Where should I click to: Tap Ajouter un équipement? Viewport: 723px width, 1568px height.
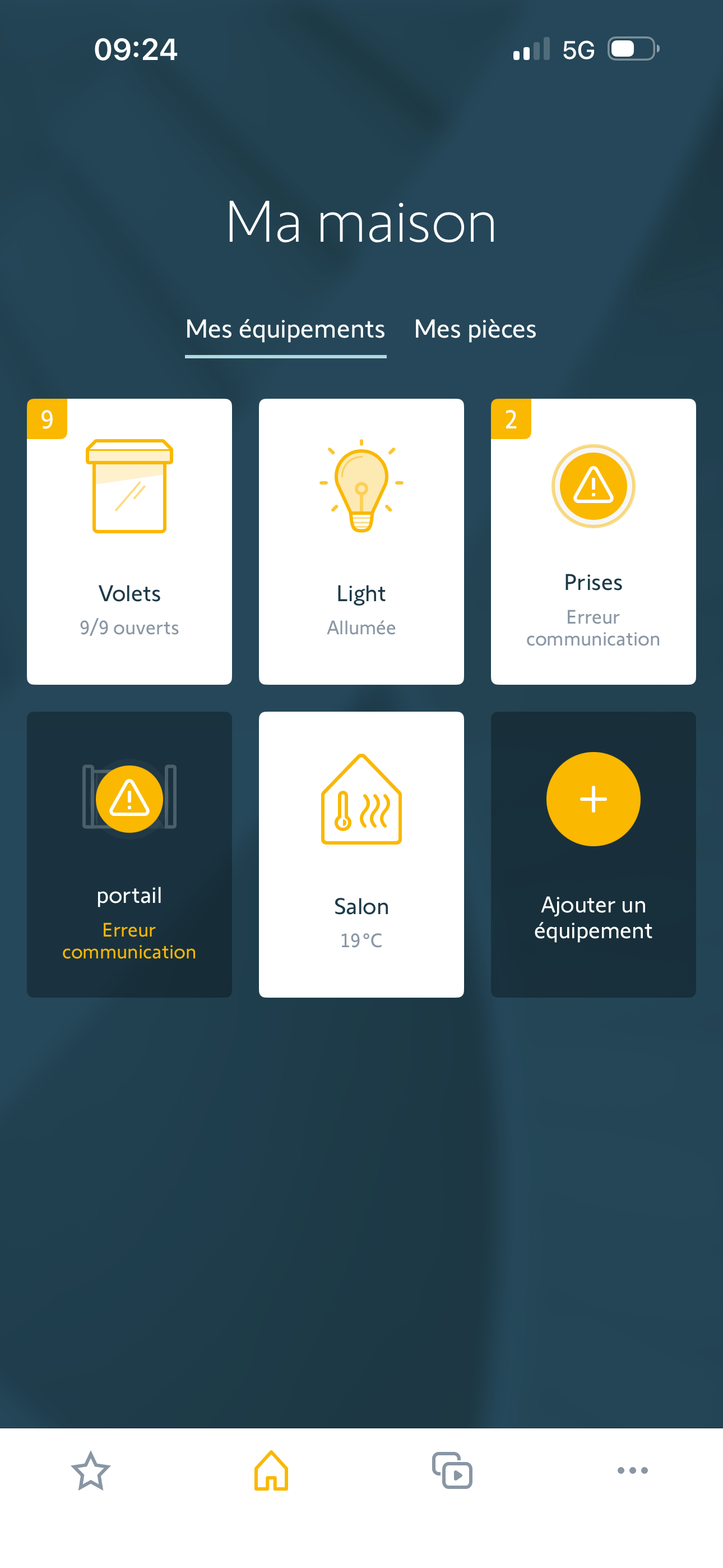[x=593, y=854]
